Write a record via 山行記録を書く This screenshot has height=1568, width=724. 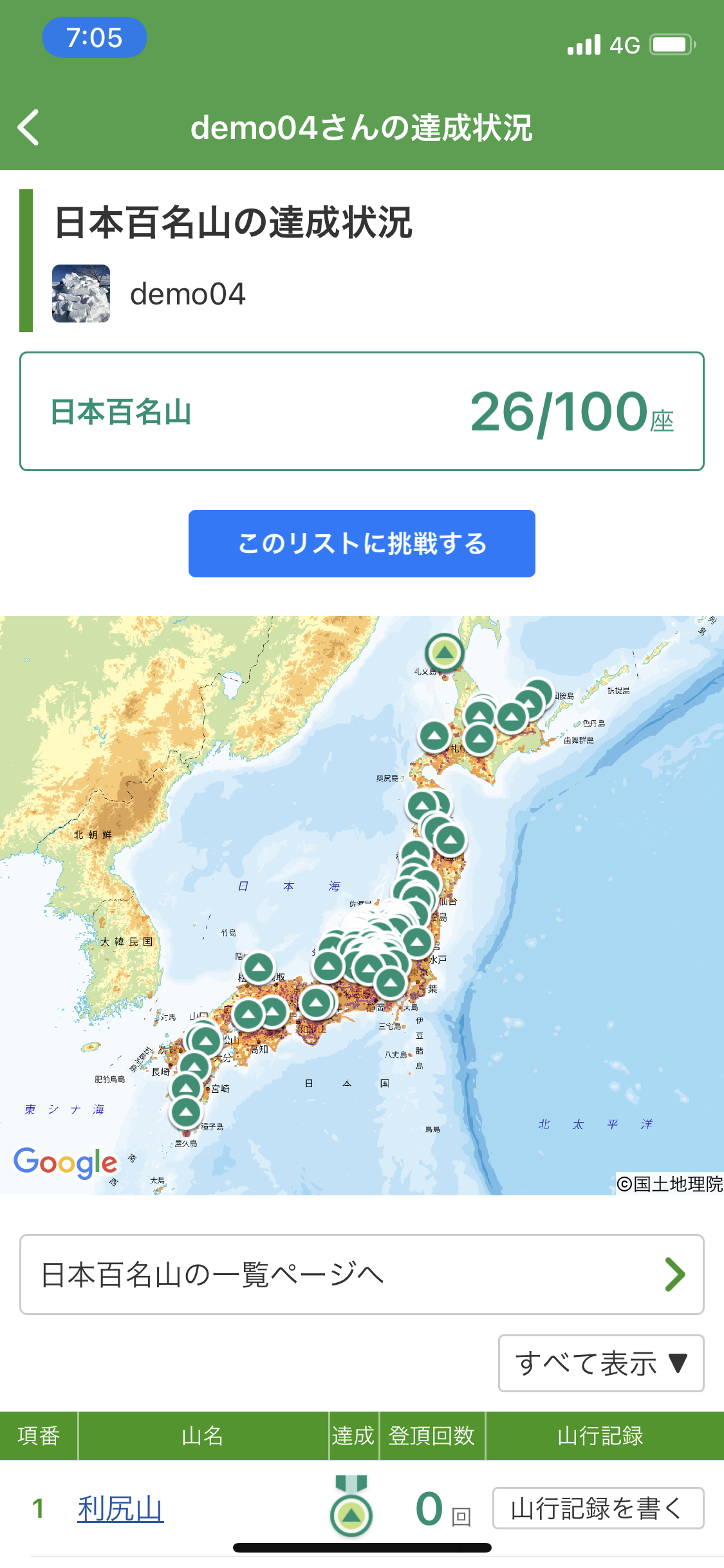click(598, 1508)
